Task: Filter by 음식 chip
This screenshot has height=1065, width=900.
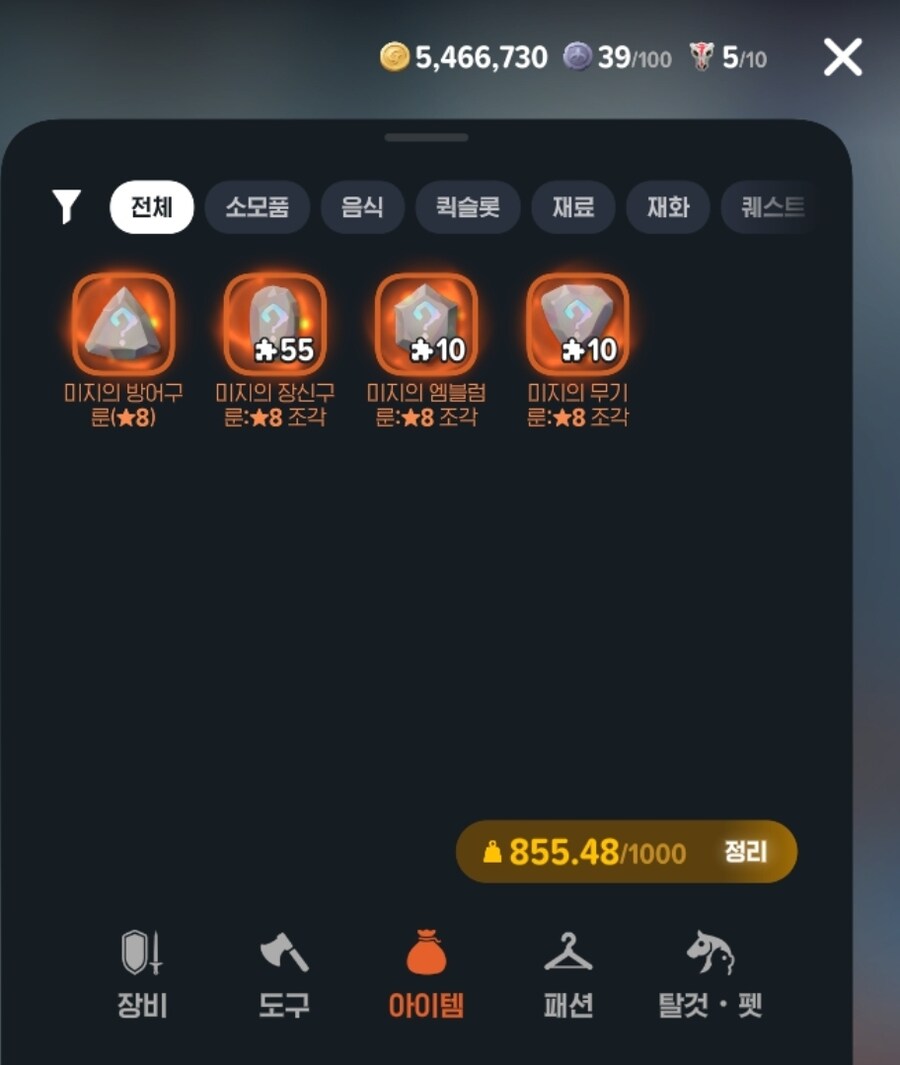Action: 362,207
